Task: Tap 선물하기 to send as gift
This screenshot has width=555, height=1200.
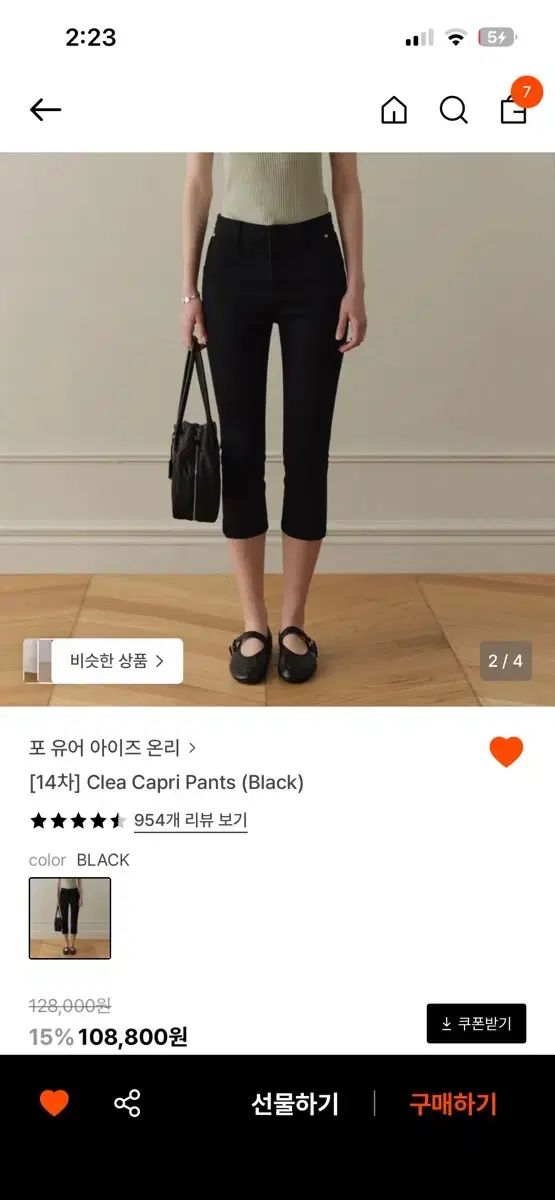Action: (x=295, y=1104)
